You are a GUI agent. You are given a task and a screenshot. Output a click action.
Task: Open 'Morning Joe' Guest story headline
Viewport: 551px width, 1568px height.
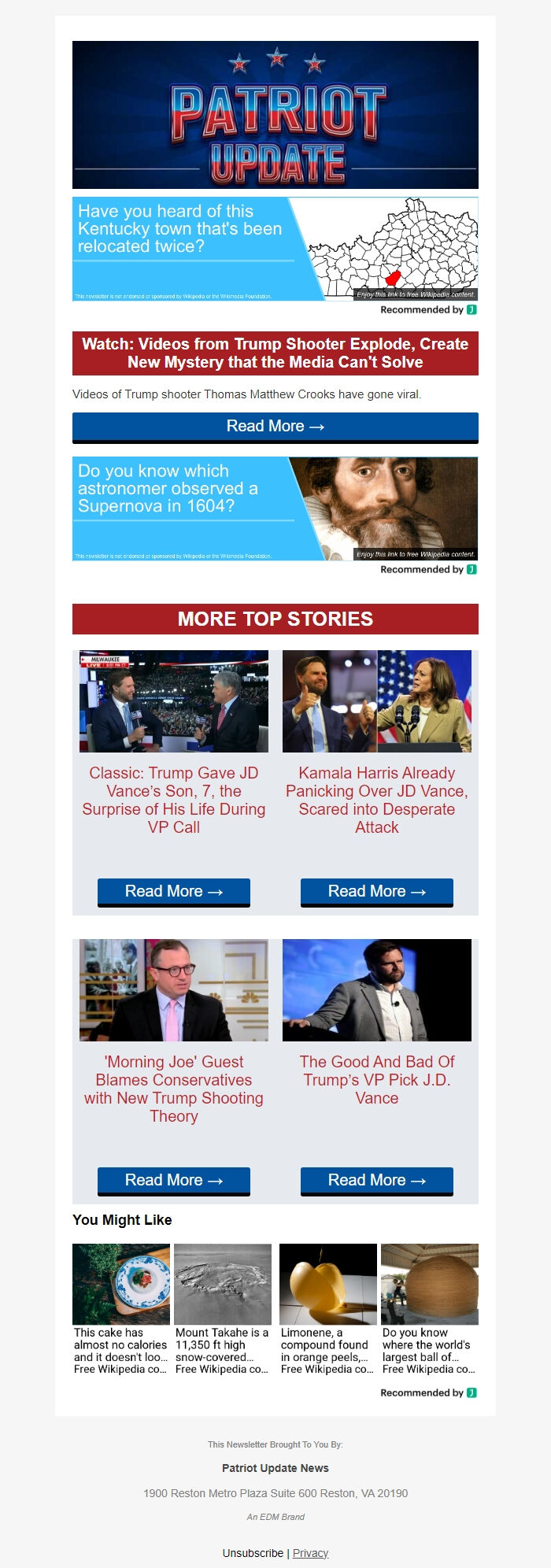pyautogui.click(x=173, y=1089)
